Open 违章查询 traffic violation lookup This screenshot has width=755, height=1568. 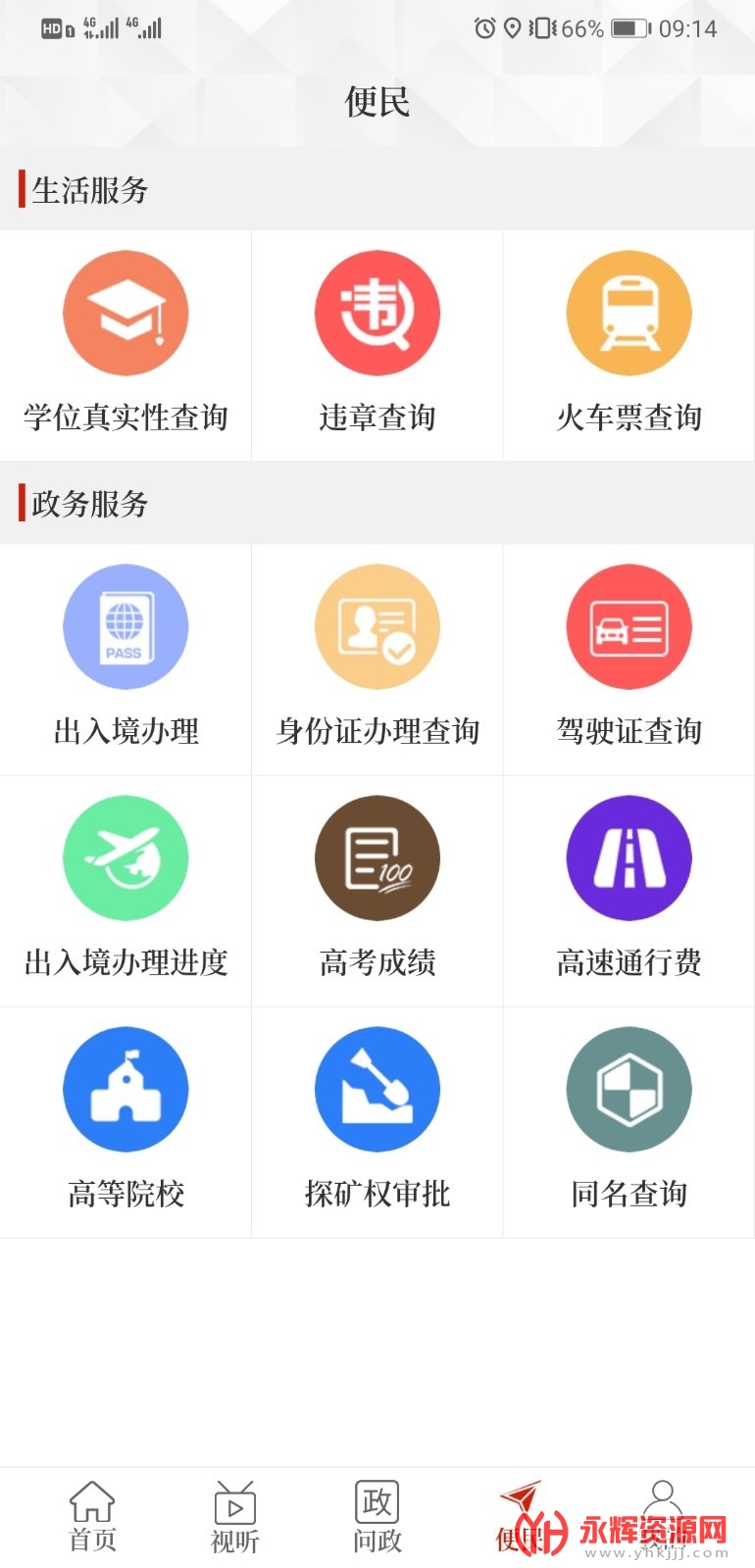(x=377, y=345)
